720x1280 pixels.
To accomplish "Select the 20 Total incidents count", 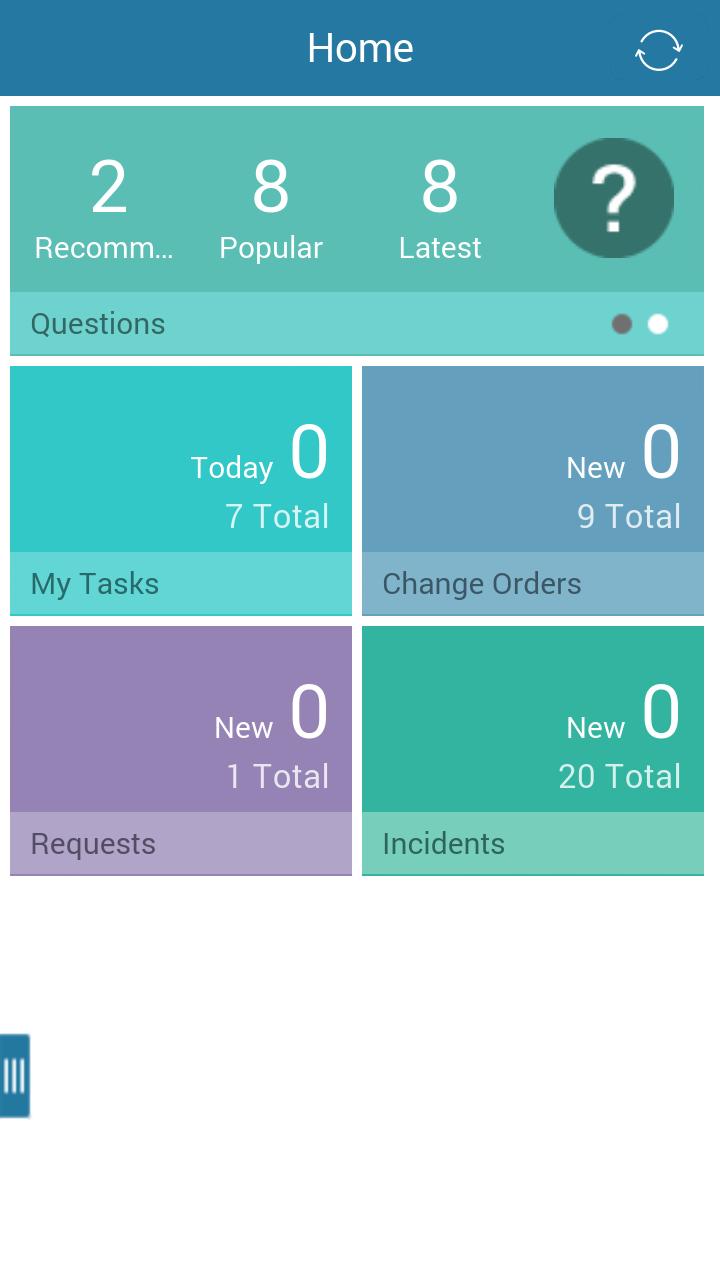I will [x=619, y=776].
